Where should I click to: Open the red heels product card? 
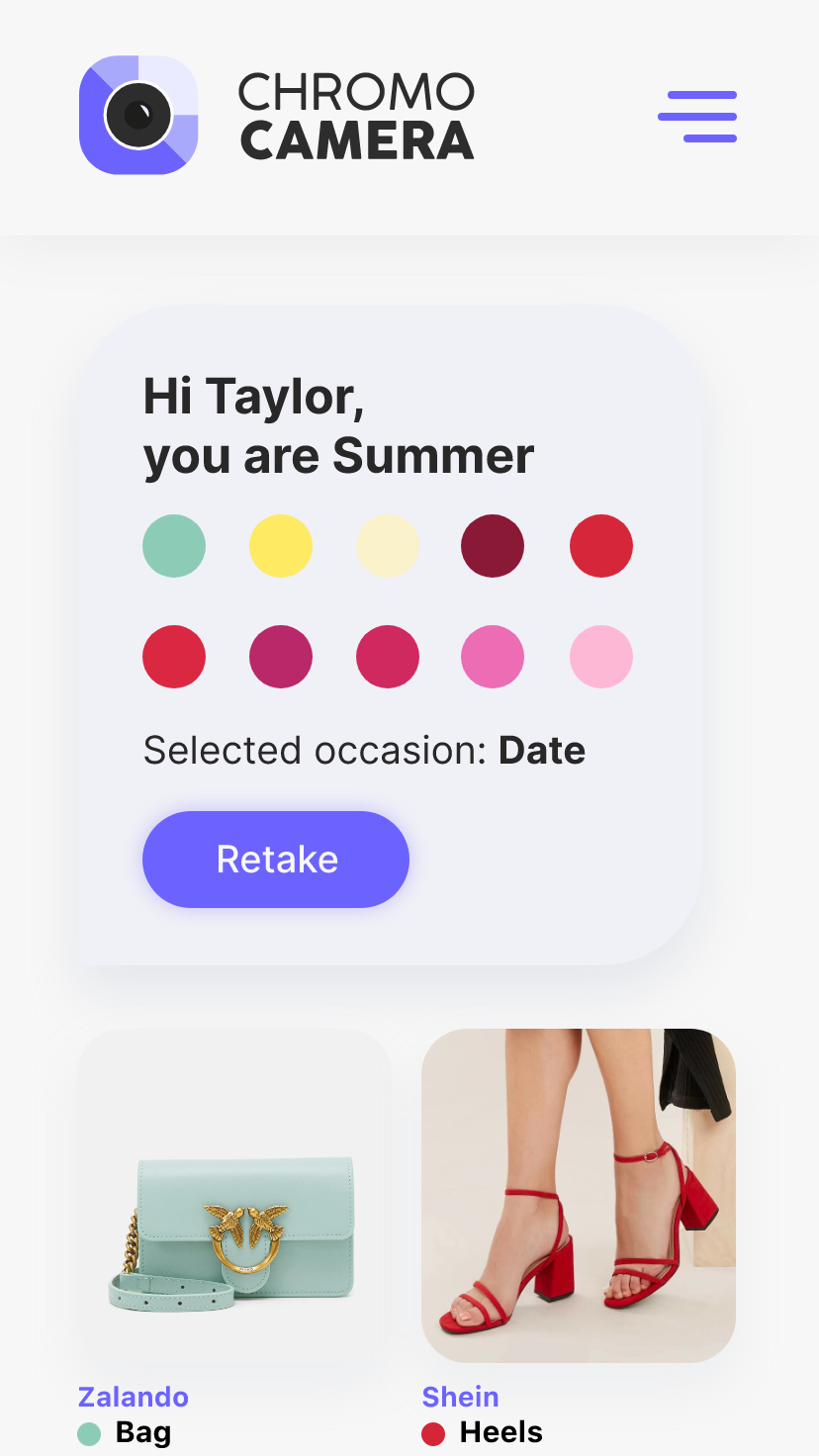[x=579, y=1196]
